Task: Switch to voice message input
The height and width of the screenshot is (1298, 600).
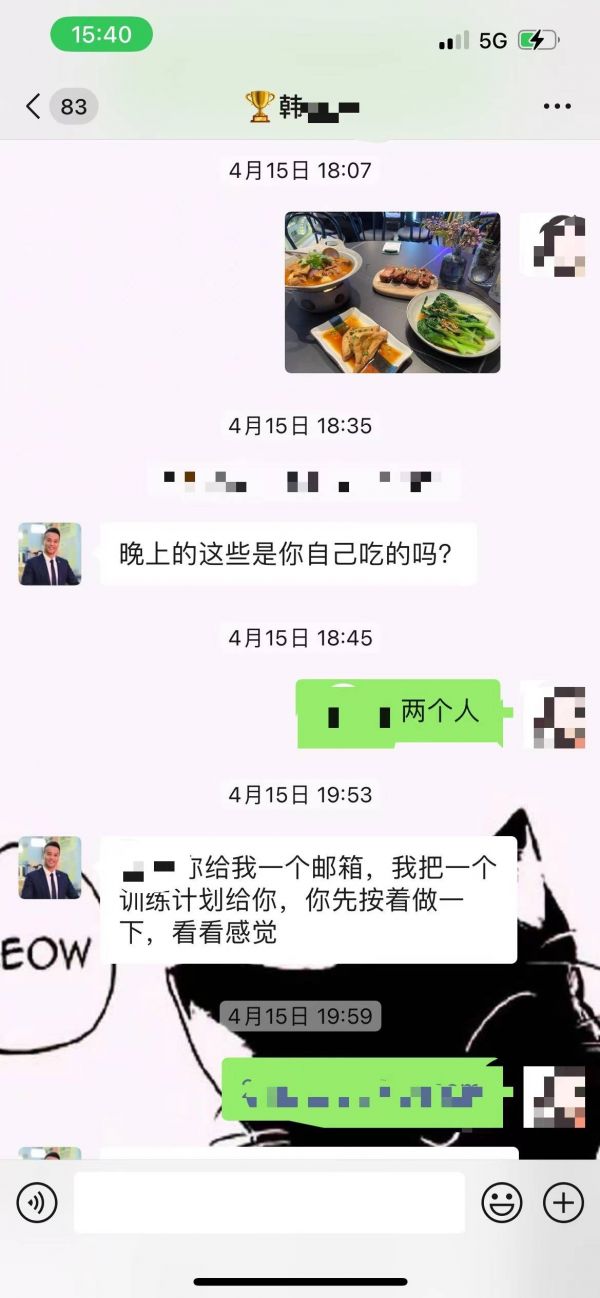Action: coord(37,1202)
